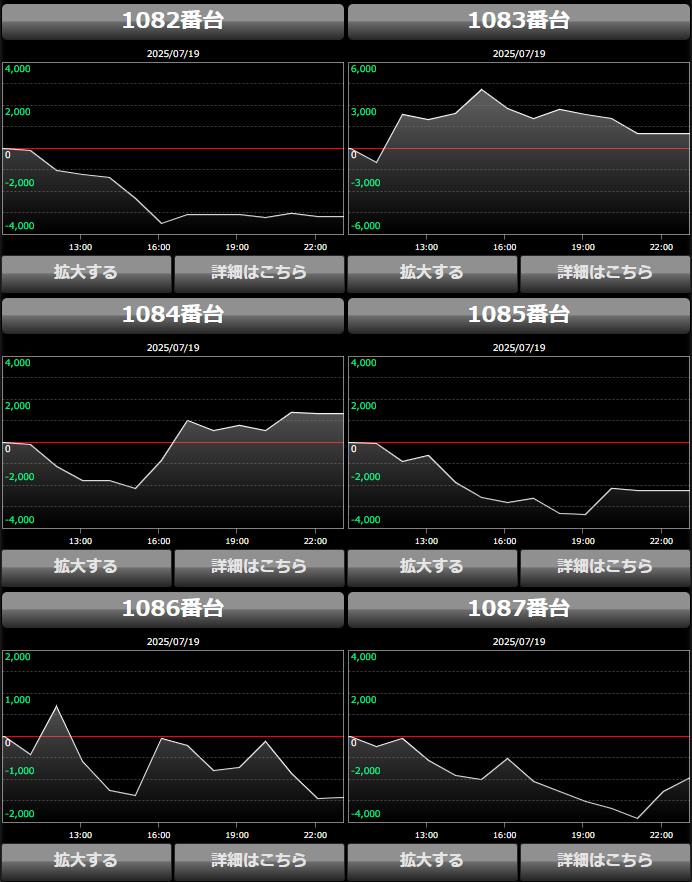Screen dimensions: 692x882
Task: Show details of machine 1087番台
Action: 605,860
